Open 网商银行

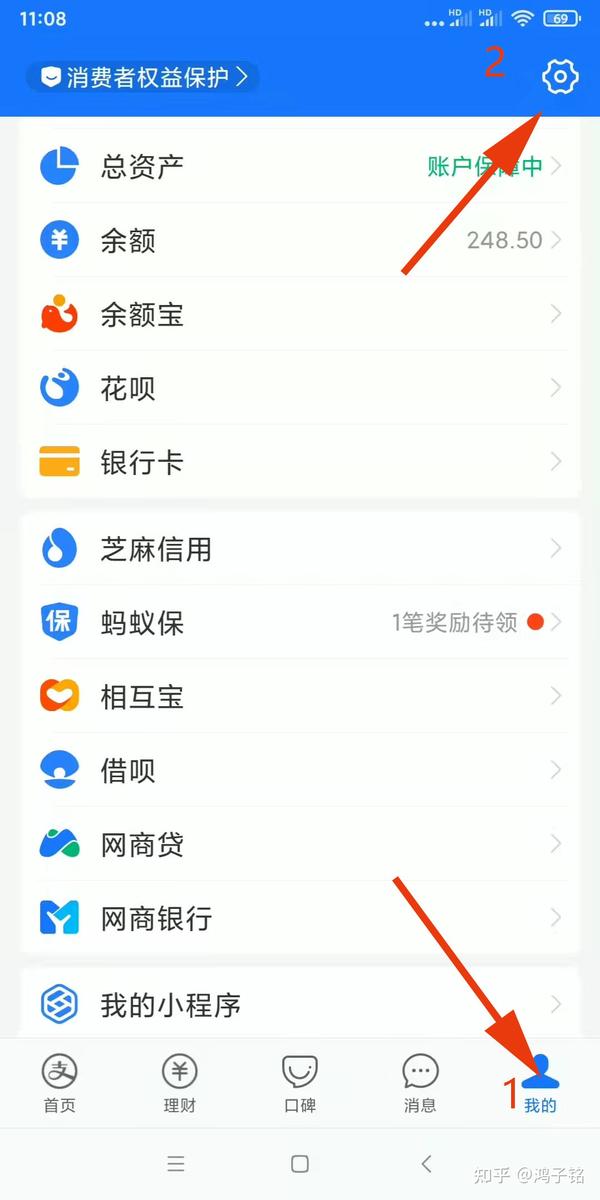300,918
